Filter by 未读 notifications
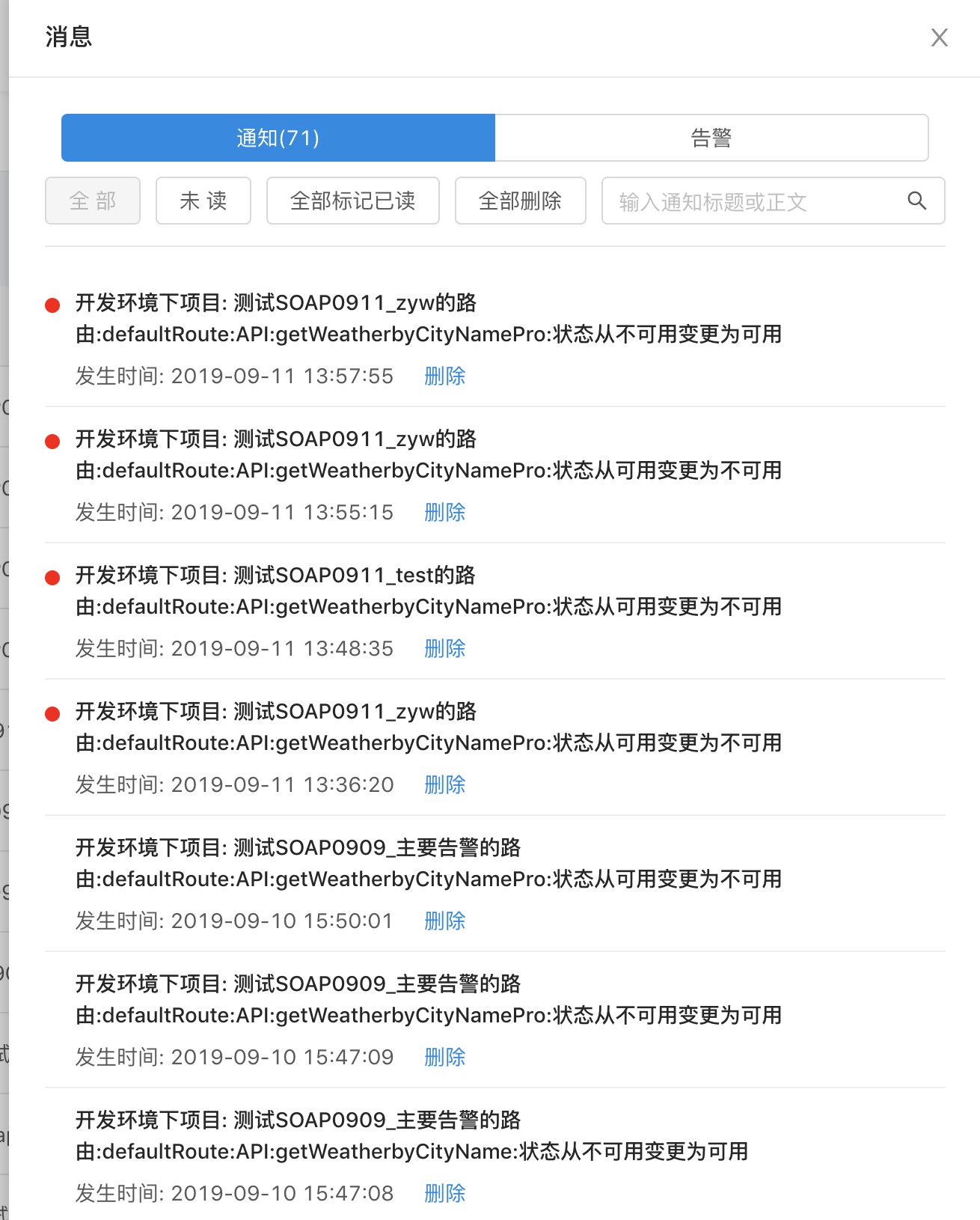 pos(203,201)
